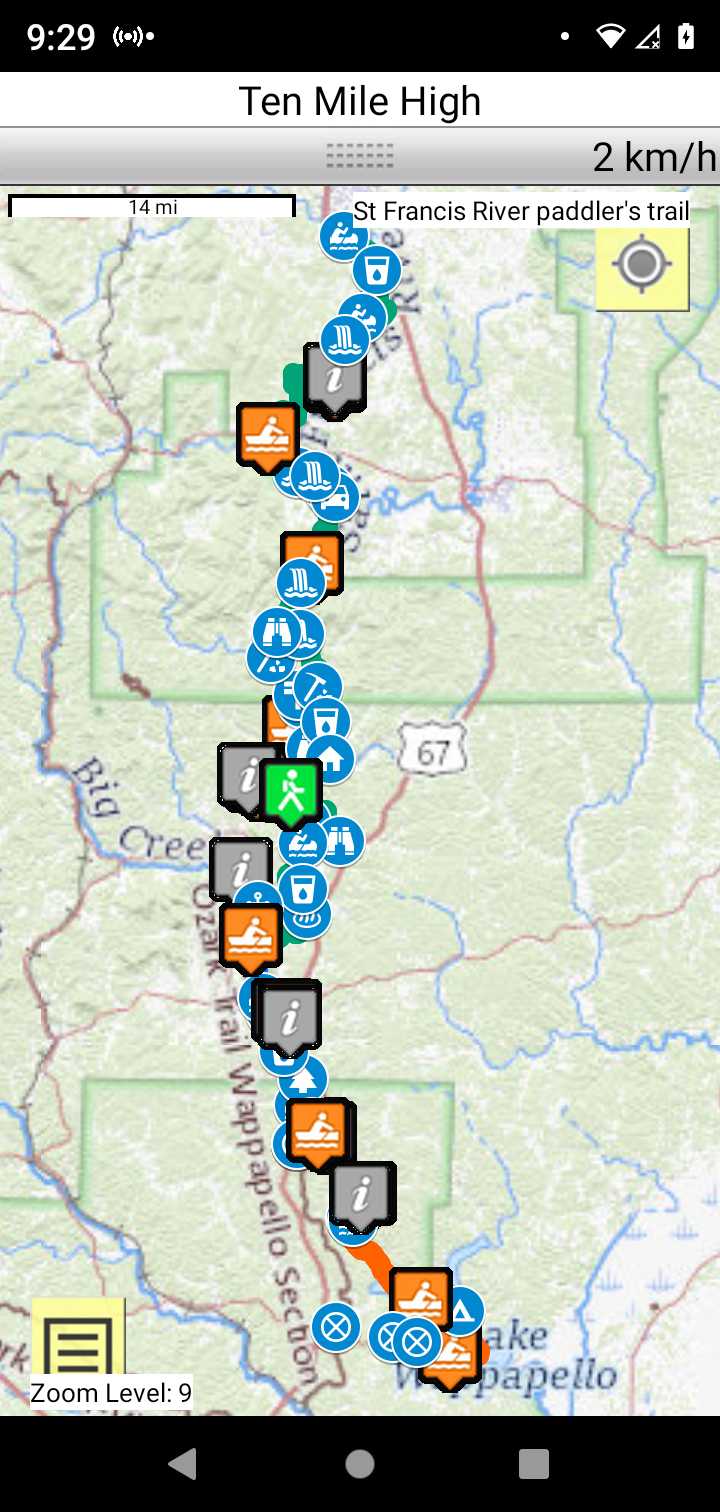Open the yellow list menu button
This screenshot has height=1512, width=720.
coord(77,1342)
